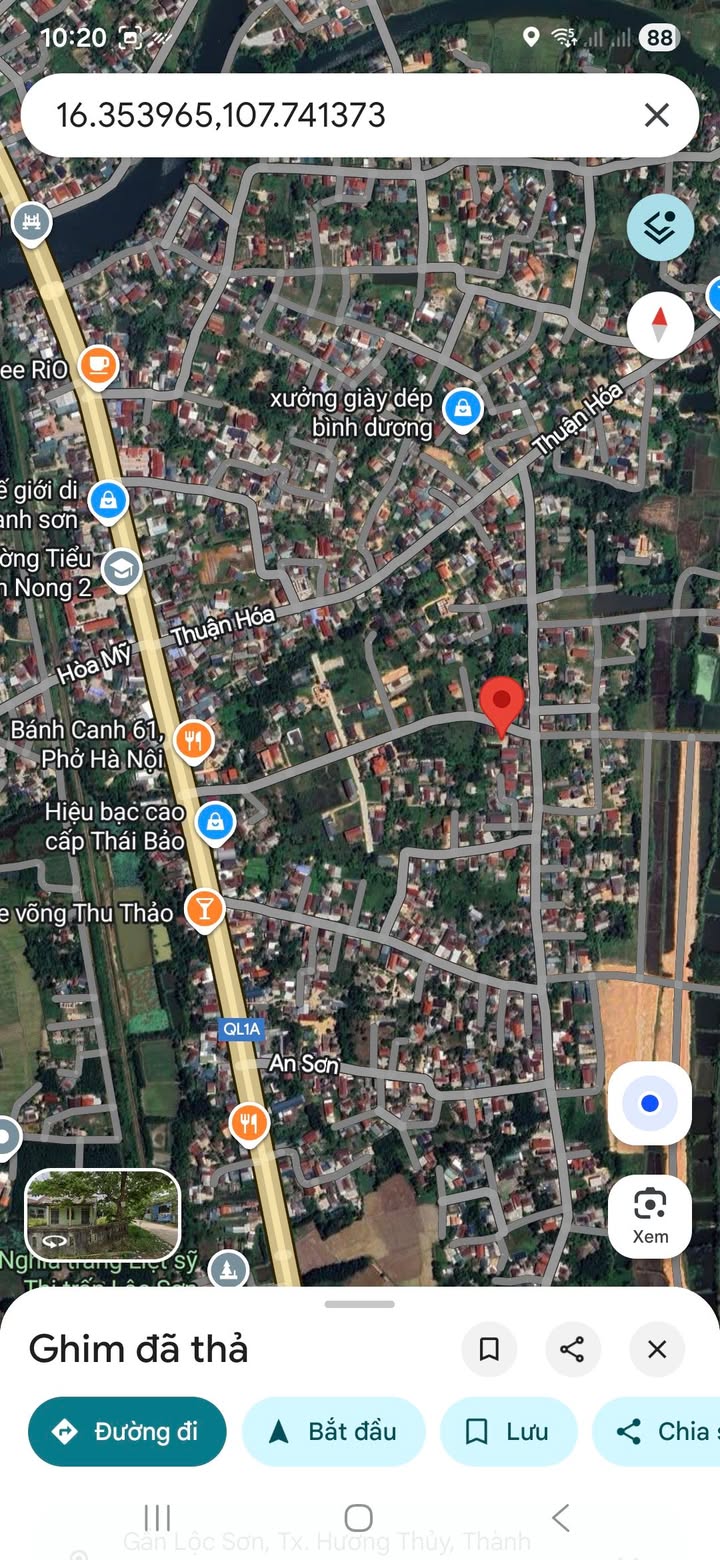The width and height of the screenshot is (720, 1560).
Task: Reset map orientation with the compass
Action: coord(660,324)
